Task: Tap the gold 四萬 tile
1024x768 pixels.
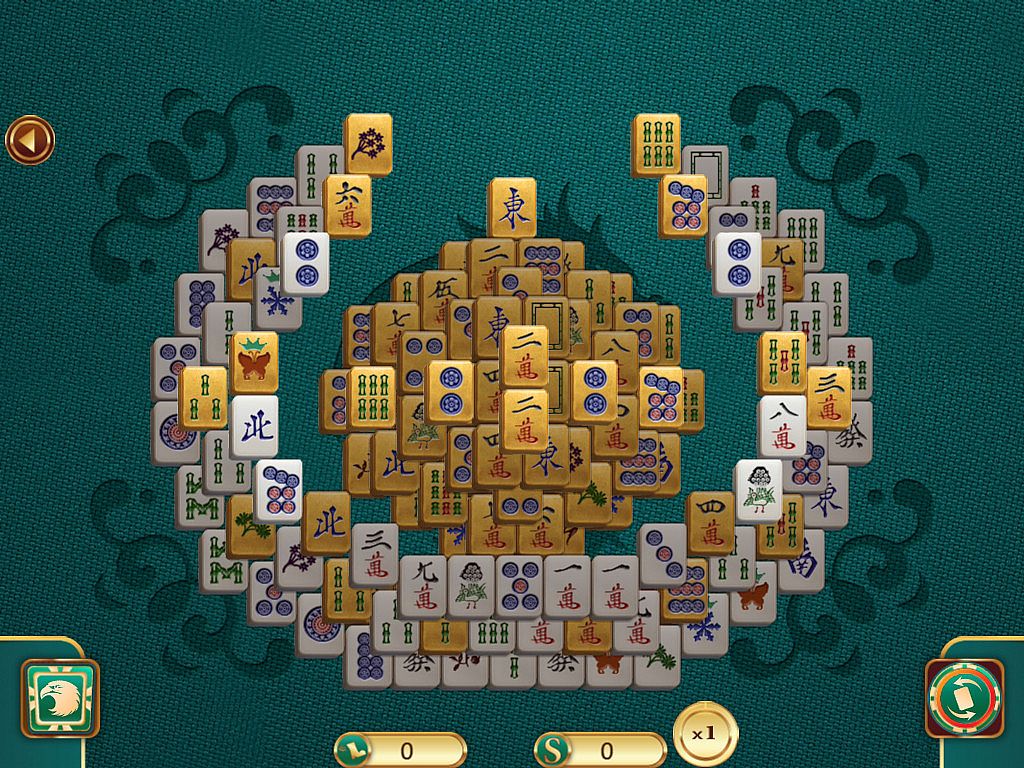Action: tap(710, 522)
